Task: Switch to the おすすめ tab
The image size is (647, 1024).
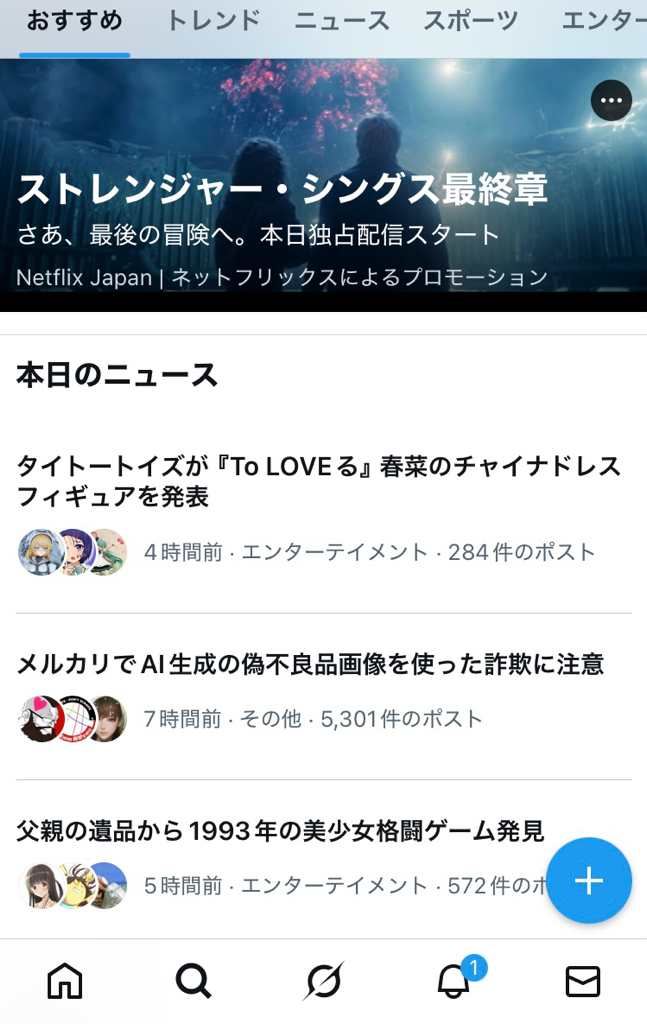Action: click(75, 20)
